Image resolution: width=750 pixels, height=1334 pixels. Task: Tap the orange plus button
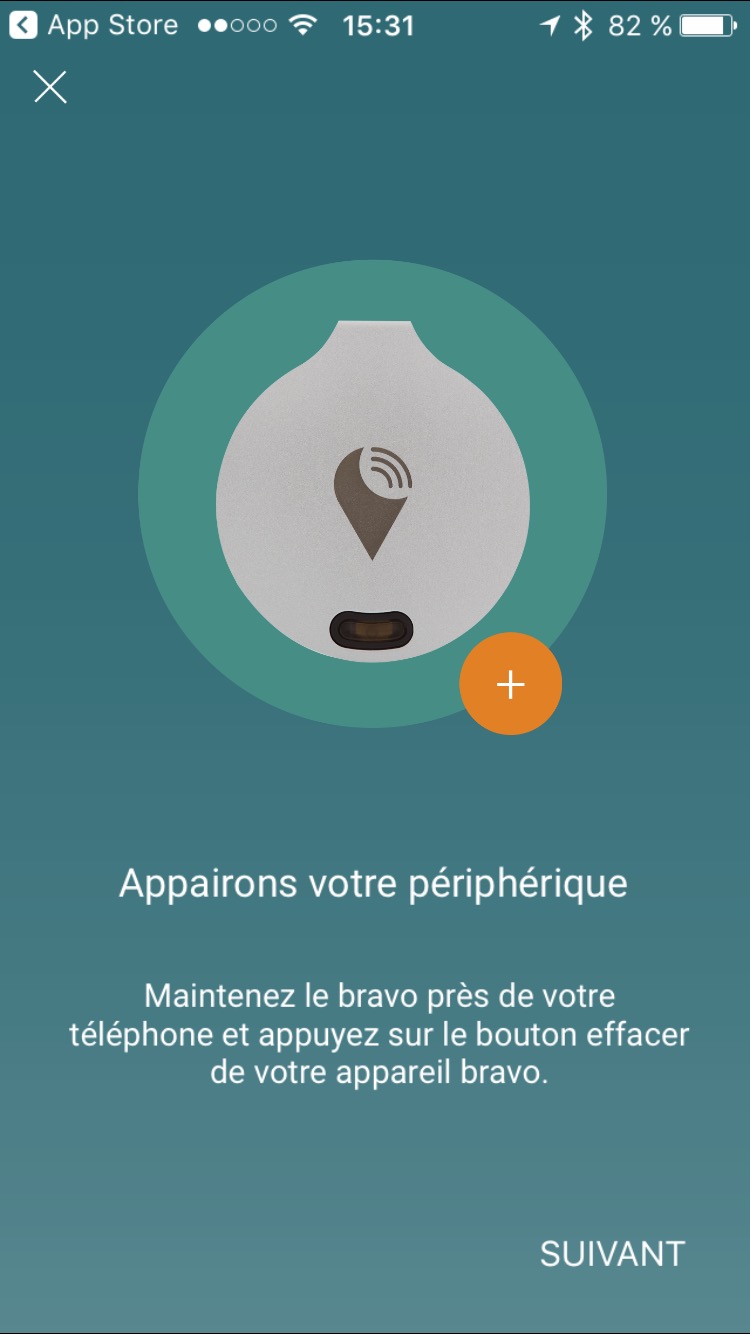coord(511,684)
